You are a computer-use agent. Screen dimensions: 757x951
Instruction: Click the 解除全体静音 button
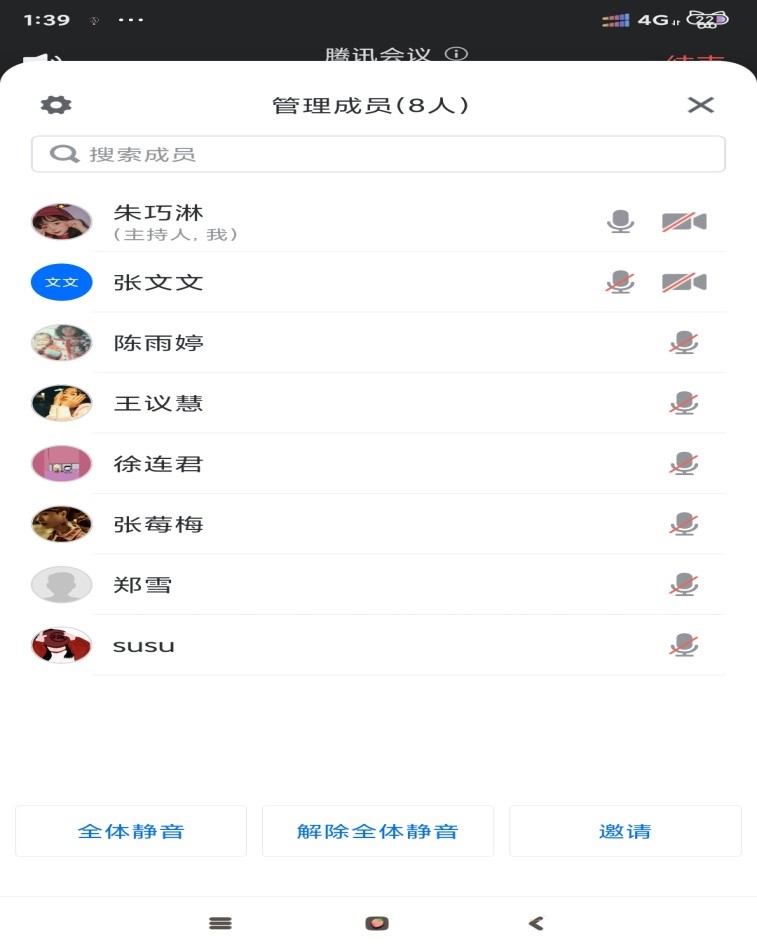pos(377,831)
